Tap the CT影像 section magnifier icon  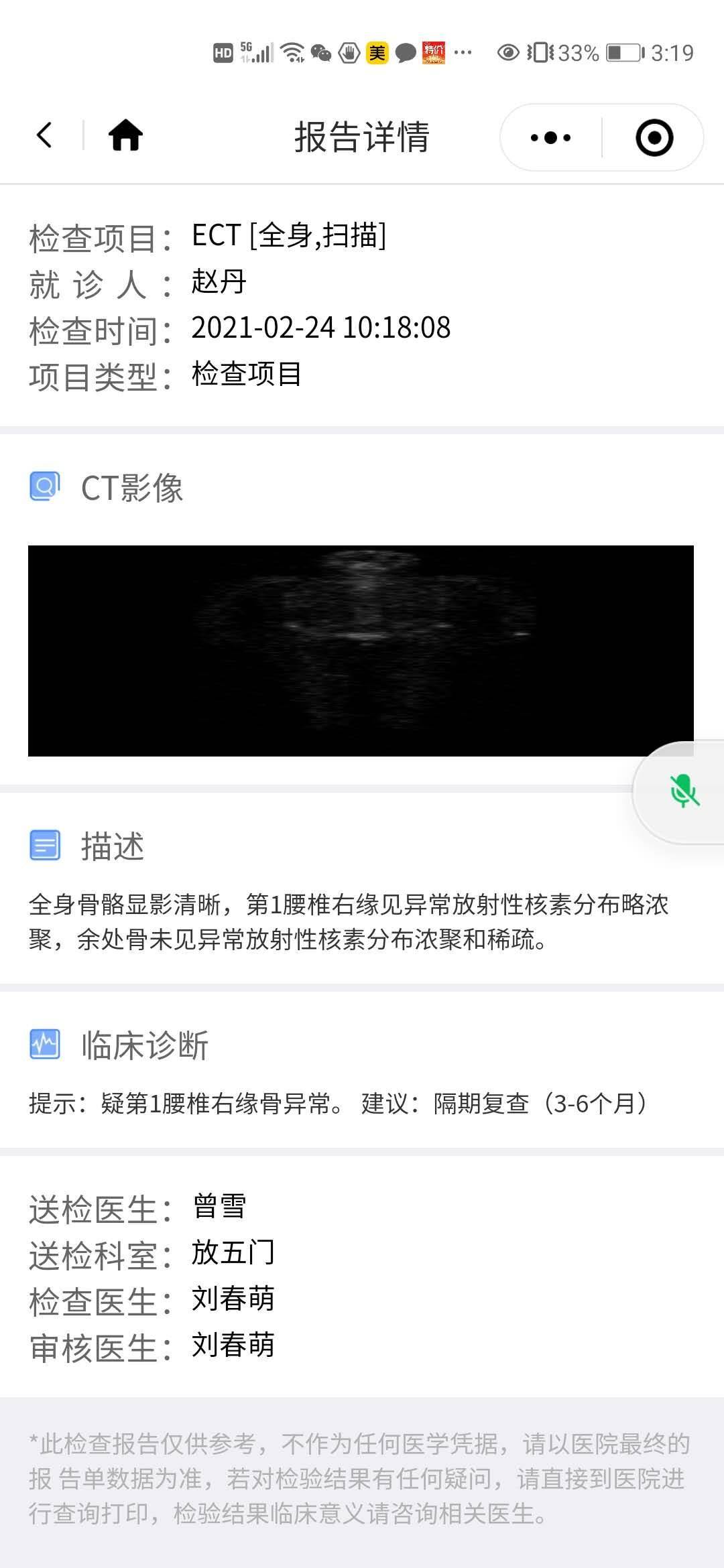(x=45, y=488)
